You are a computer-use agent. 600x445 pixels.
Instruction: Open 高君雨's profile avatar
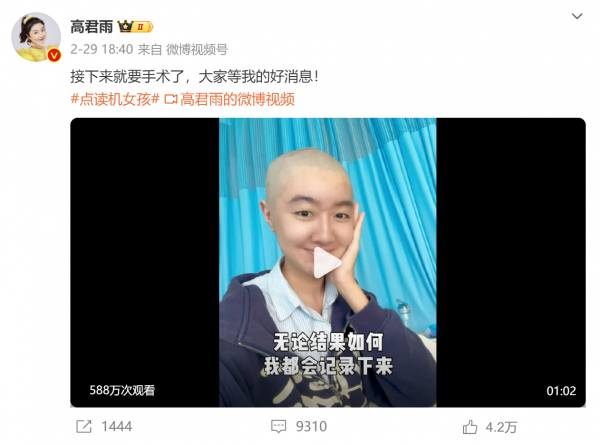pos(34,38)
